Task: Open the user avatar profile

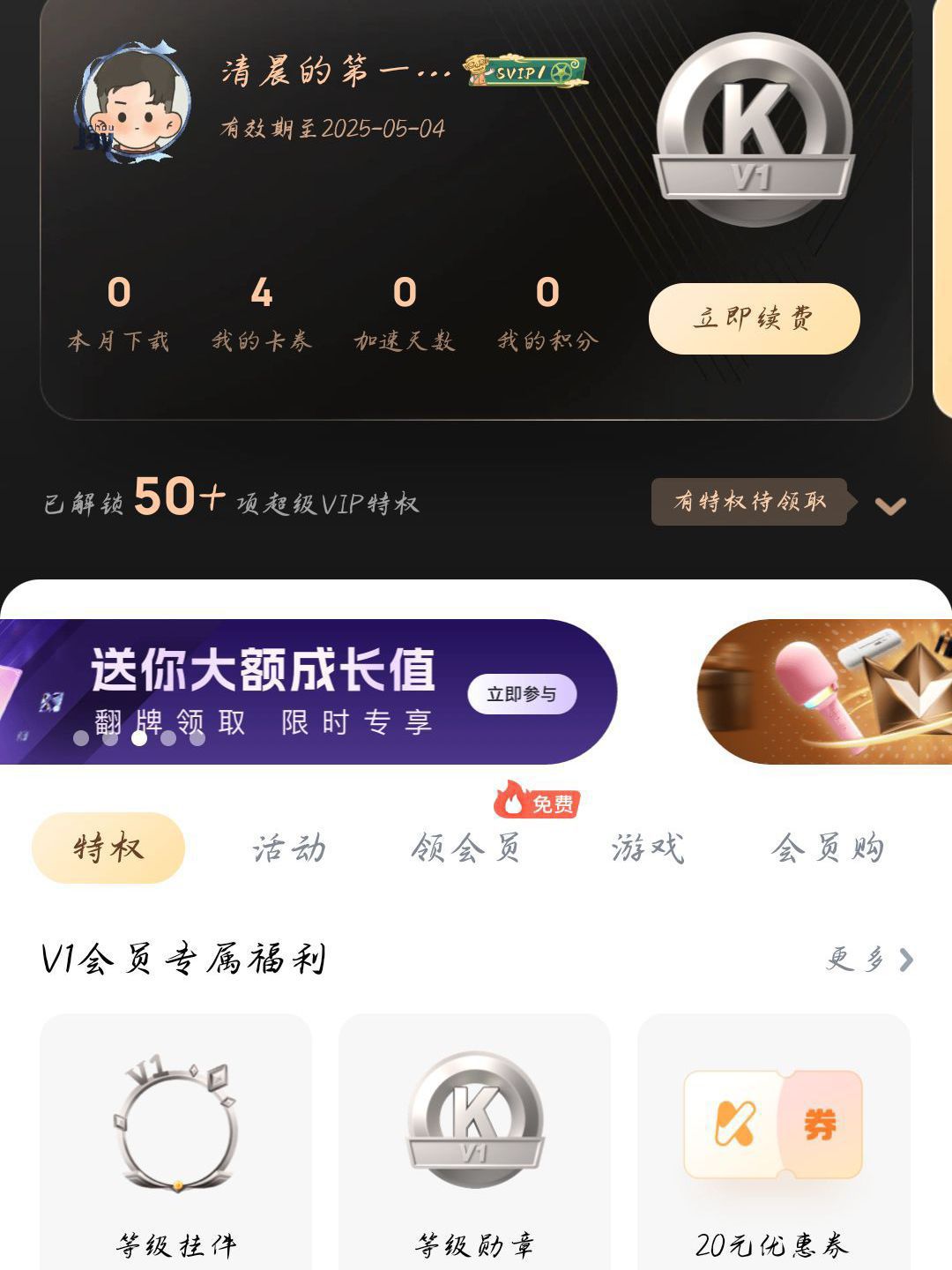Action: [132, 104]
